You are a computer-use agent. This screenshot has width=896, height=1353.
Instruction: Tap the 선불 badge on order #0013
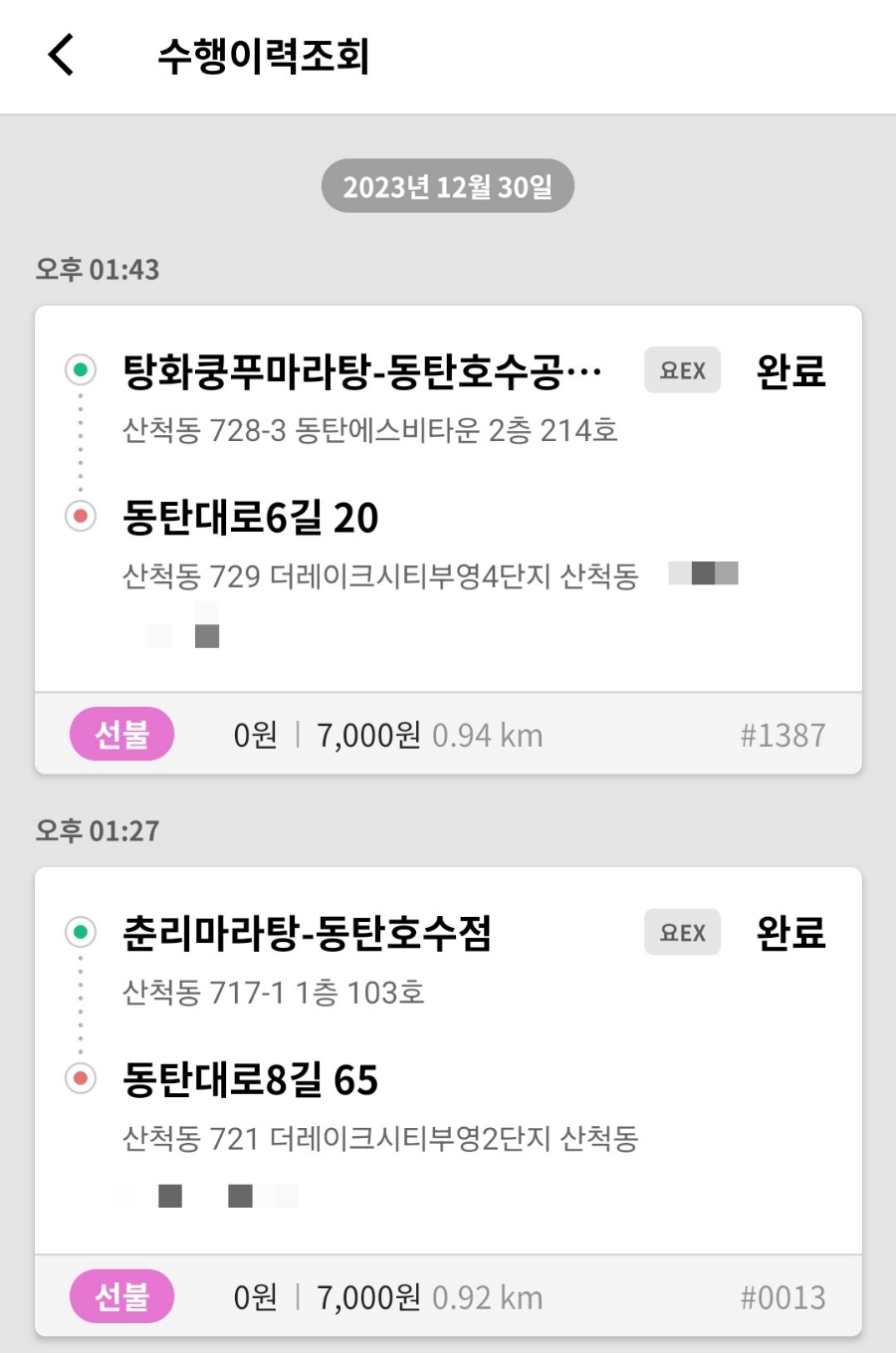coord(121,1296)
